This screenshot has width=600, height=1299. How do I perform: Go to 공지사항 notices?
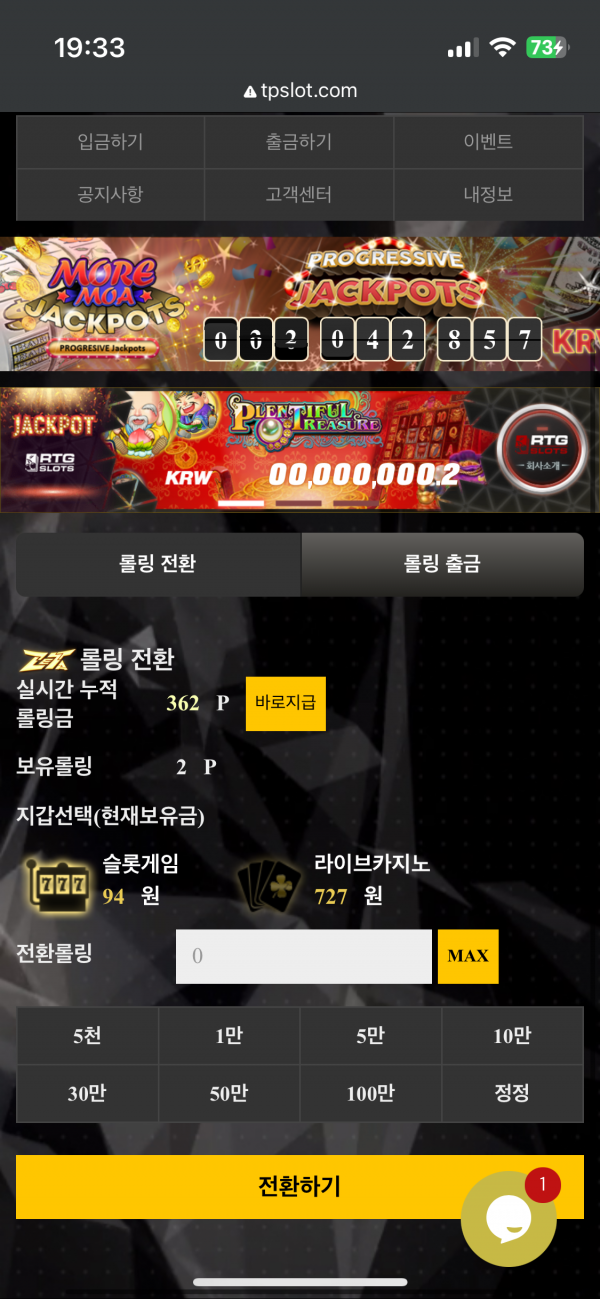click(110, 194)
